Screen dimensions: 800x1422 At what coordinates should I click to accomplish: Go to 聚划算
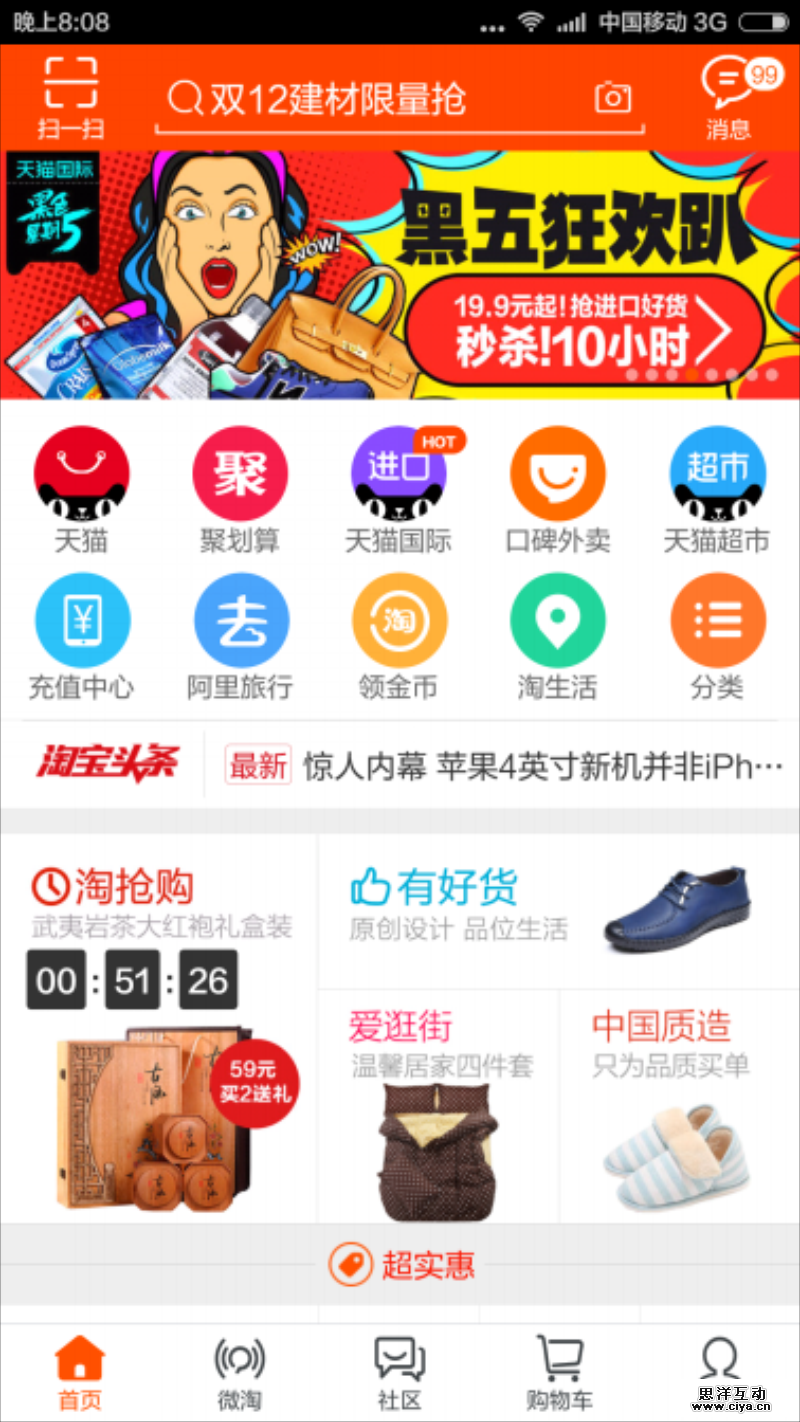pos(240,489)
